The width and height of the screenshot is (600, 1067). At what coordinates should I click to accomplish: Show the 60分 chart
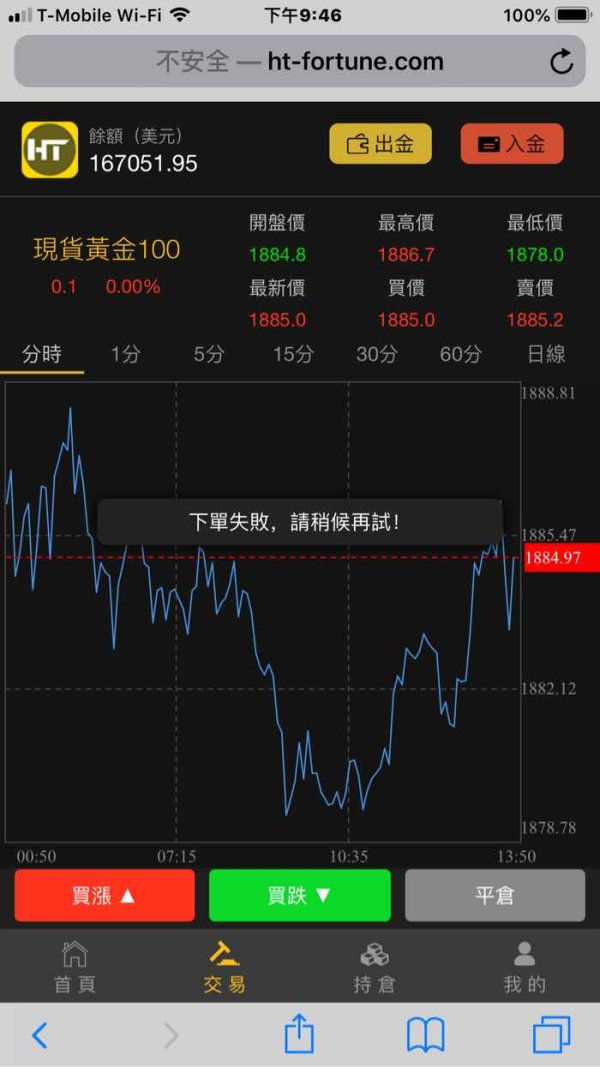(461, 354)
